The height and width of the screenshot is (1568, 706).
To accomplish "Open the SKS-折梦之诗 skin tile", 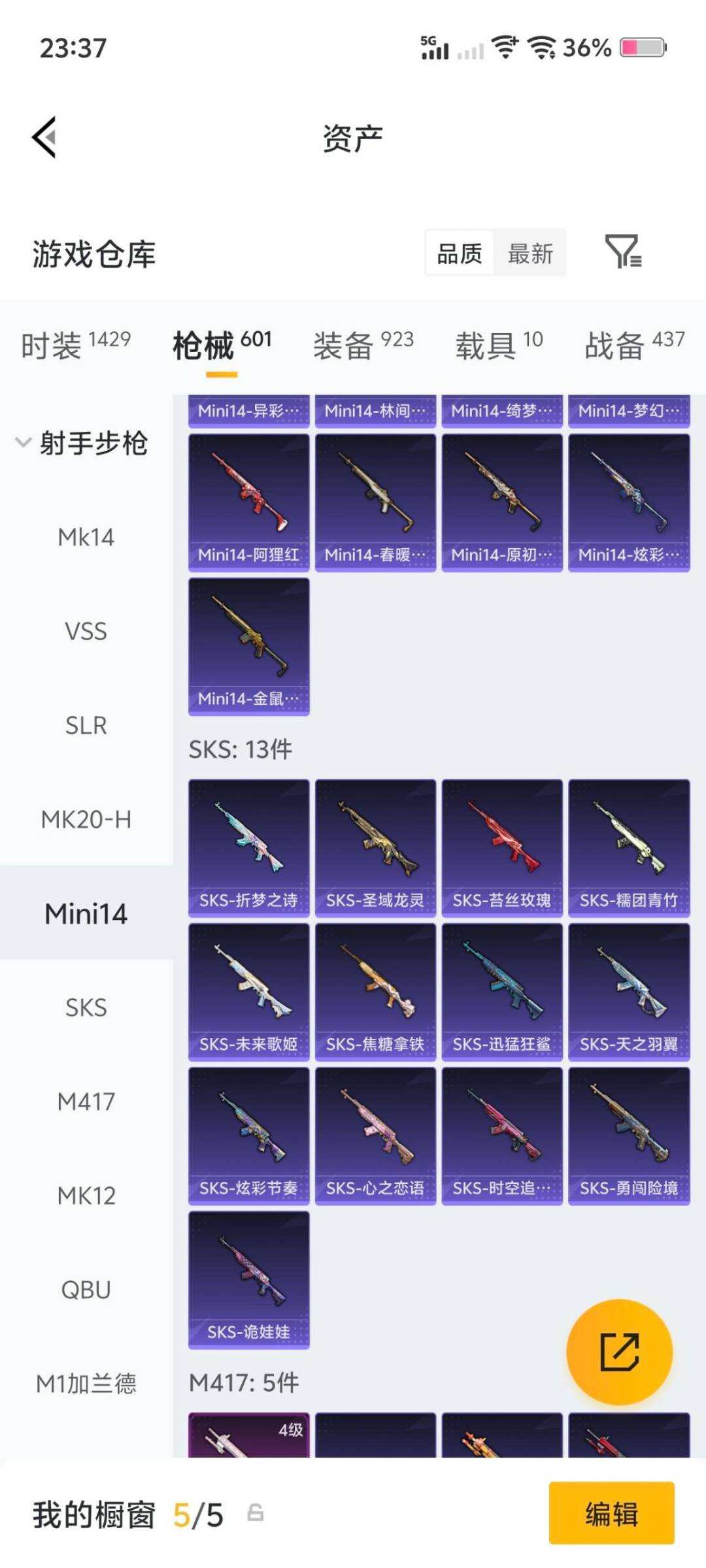I will [x=248, y=847].
